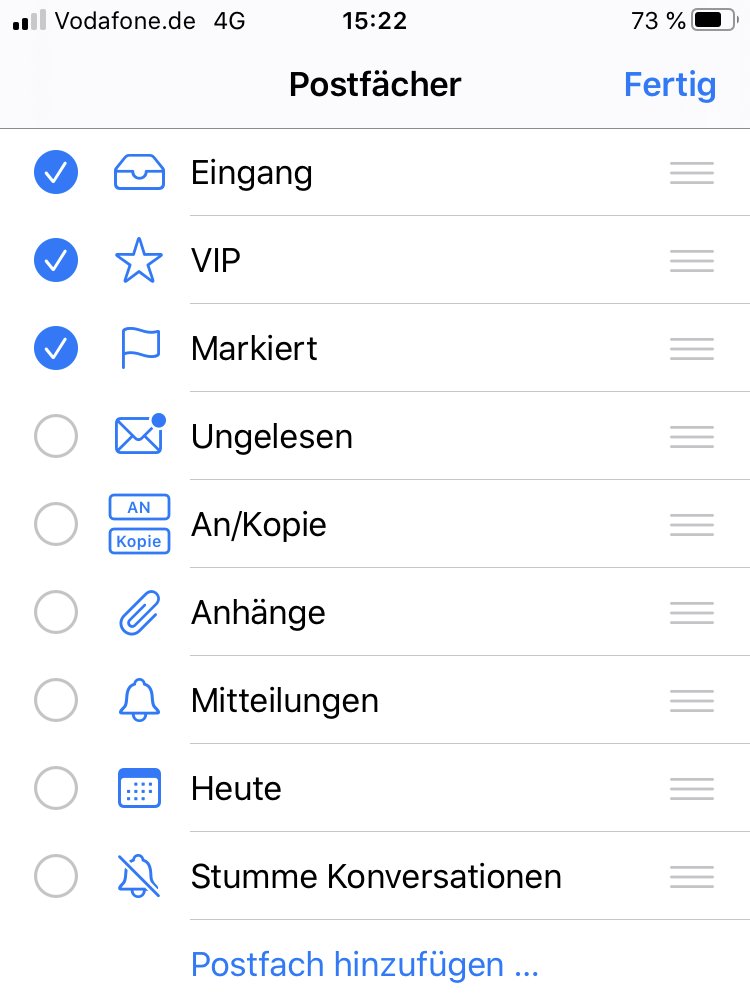Screen dimensions: 750x1000
Task: Check the Stumme Konversationen mailbox
Action: (x=56, y=877)
